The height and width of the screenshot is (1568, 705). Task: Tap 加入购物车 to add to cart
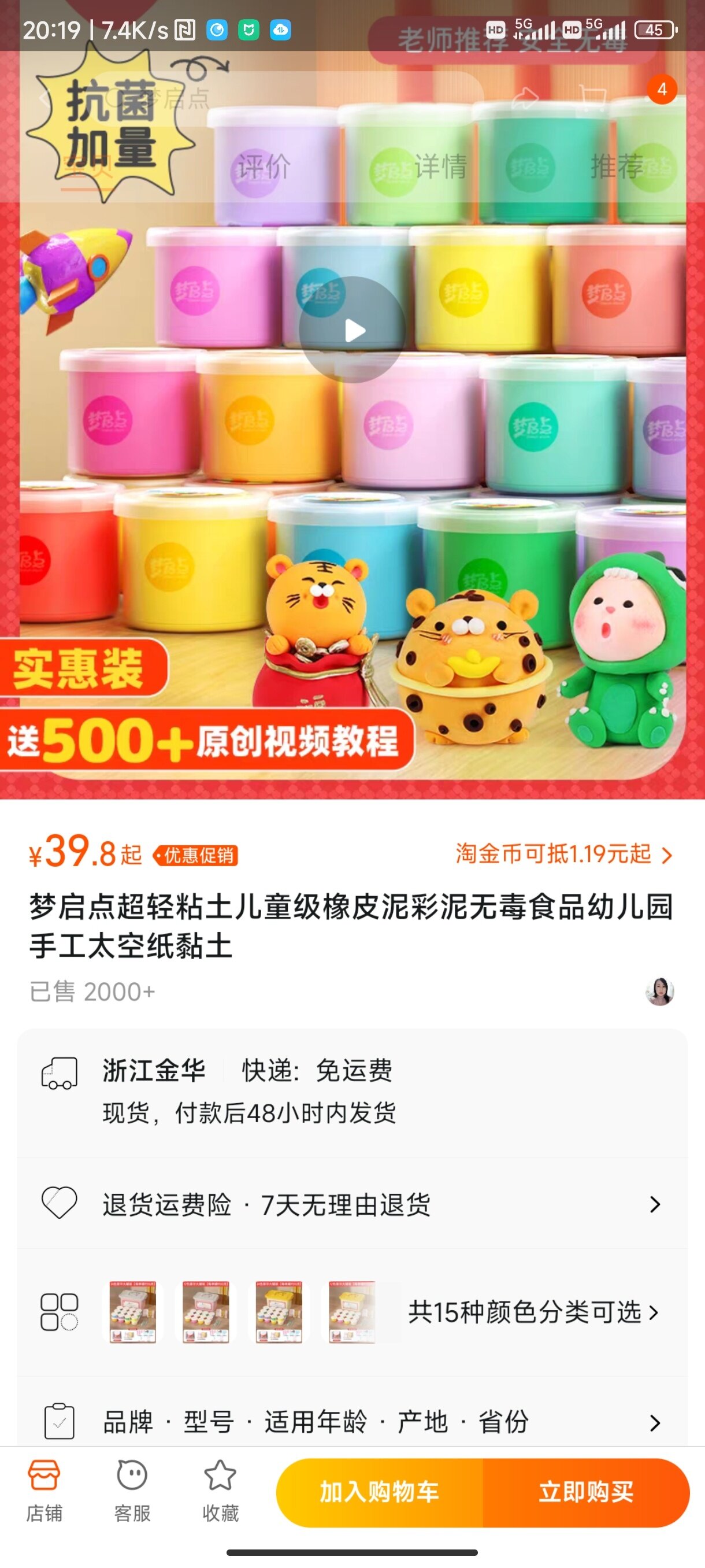(380, 1492)
